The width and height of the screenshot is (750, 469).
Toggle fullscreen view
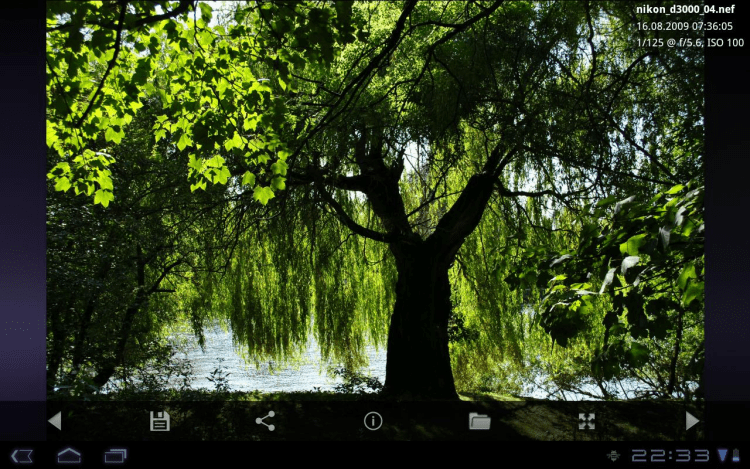point(587,421)
